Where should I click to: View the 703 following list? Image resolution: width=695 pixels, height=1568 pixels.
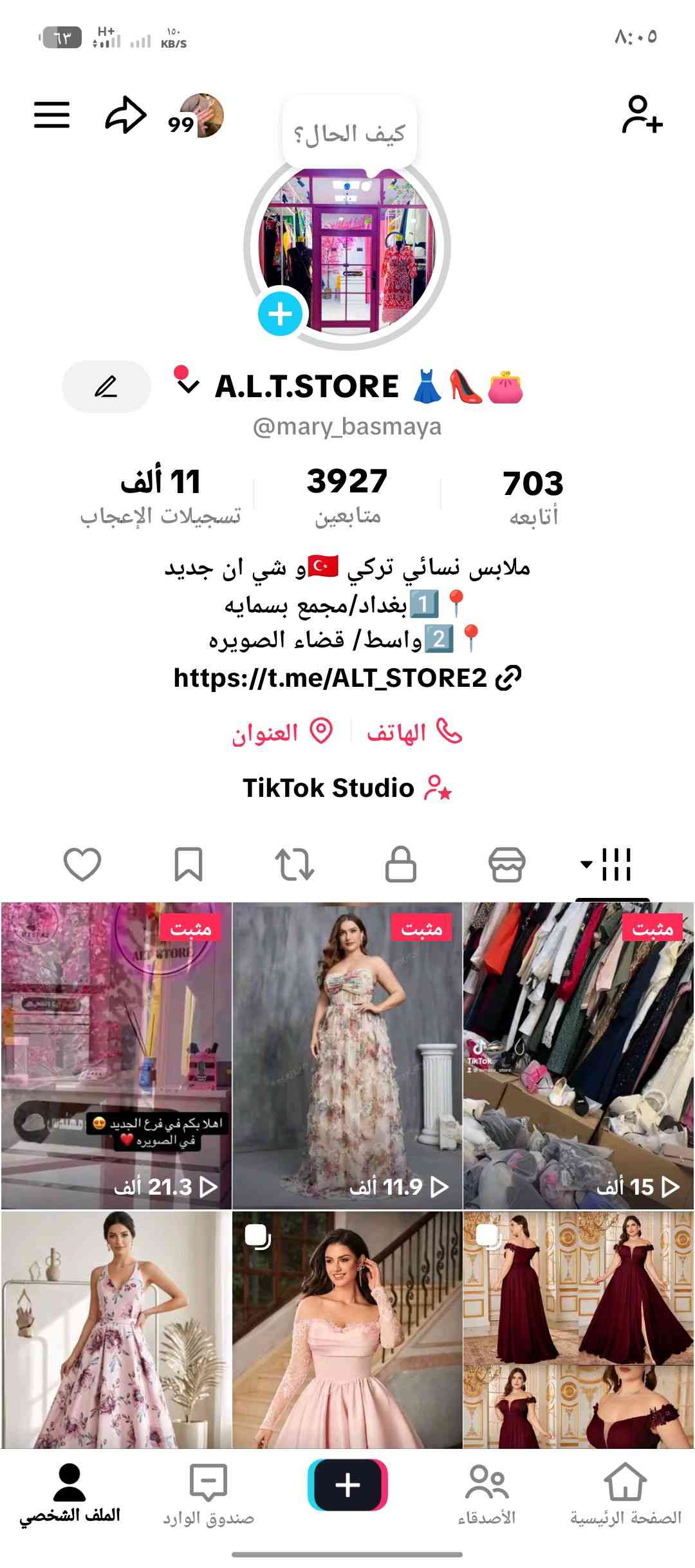pos(533,496)
